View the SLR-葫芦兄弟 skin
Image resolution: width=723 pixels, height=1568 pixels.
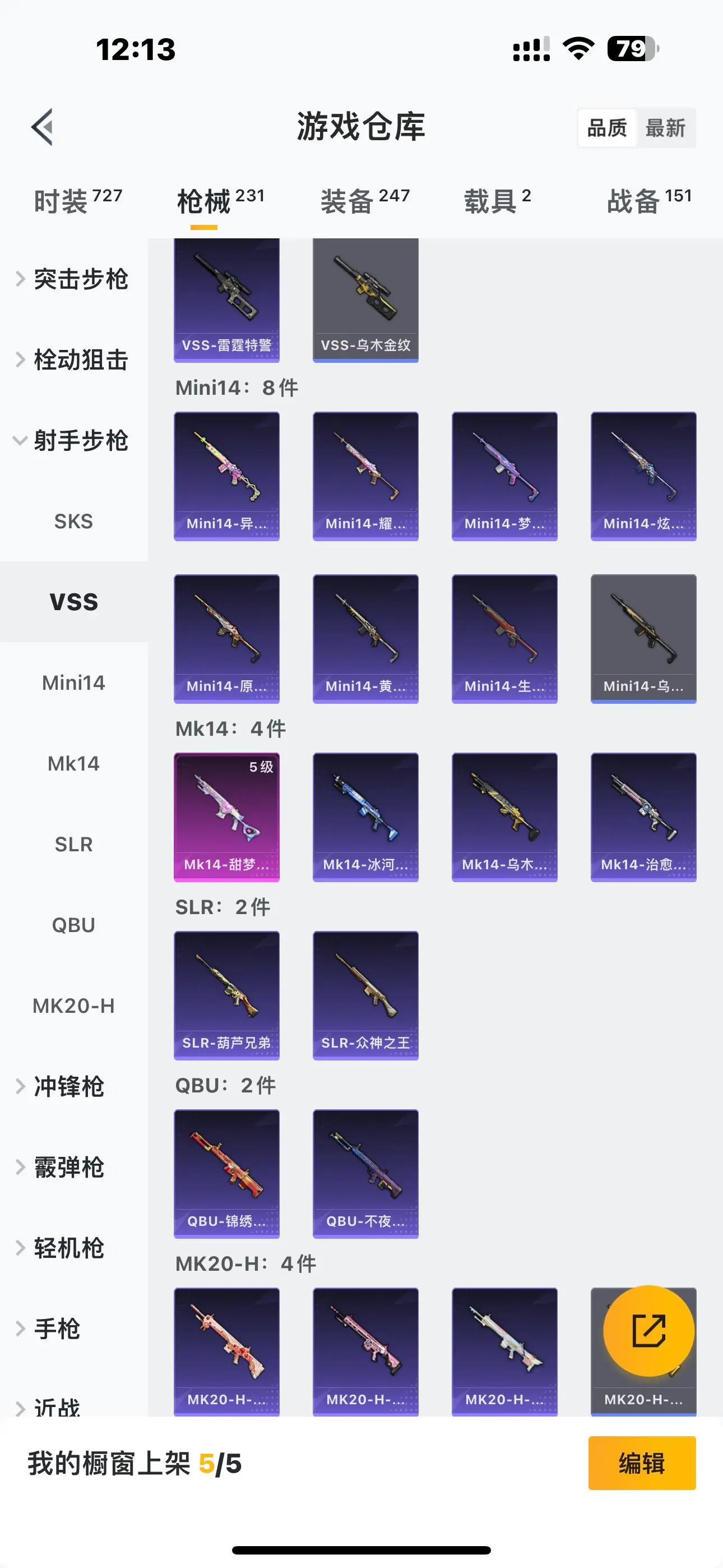[x=226, y=995]
